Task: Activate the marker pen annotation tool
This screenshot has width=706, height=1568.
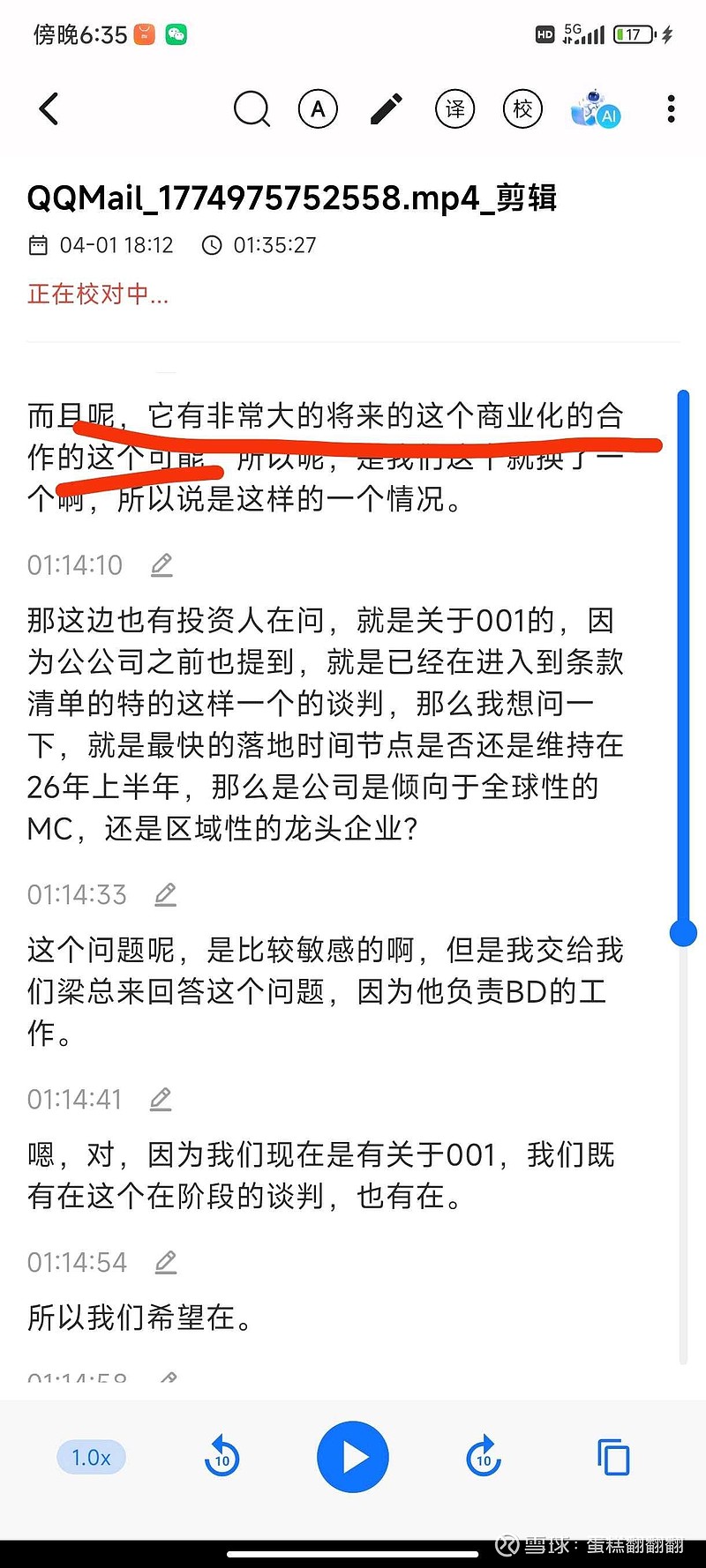Action: point(386,108)
